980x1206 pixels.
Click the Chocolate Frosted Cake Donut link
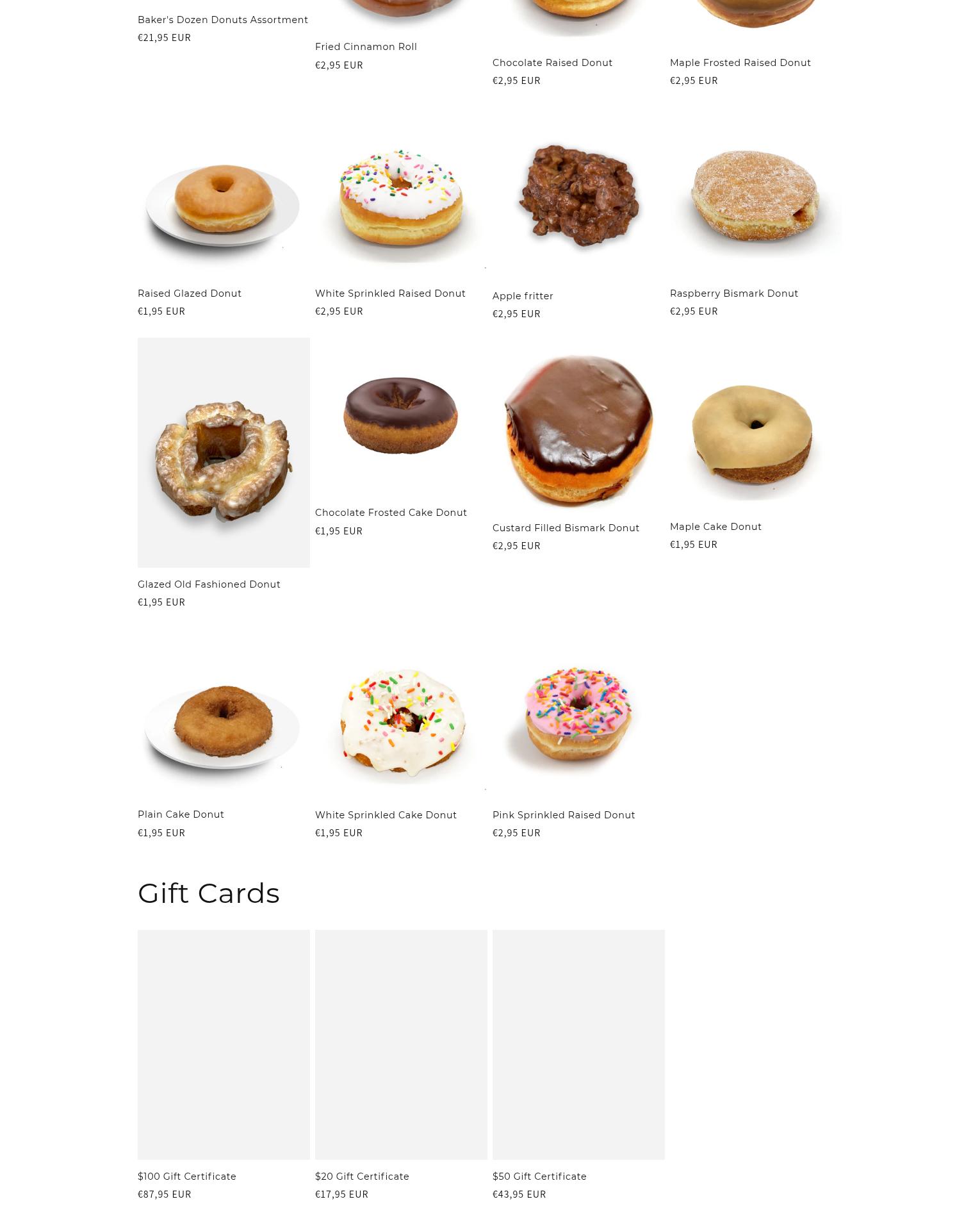click(391, 513)
